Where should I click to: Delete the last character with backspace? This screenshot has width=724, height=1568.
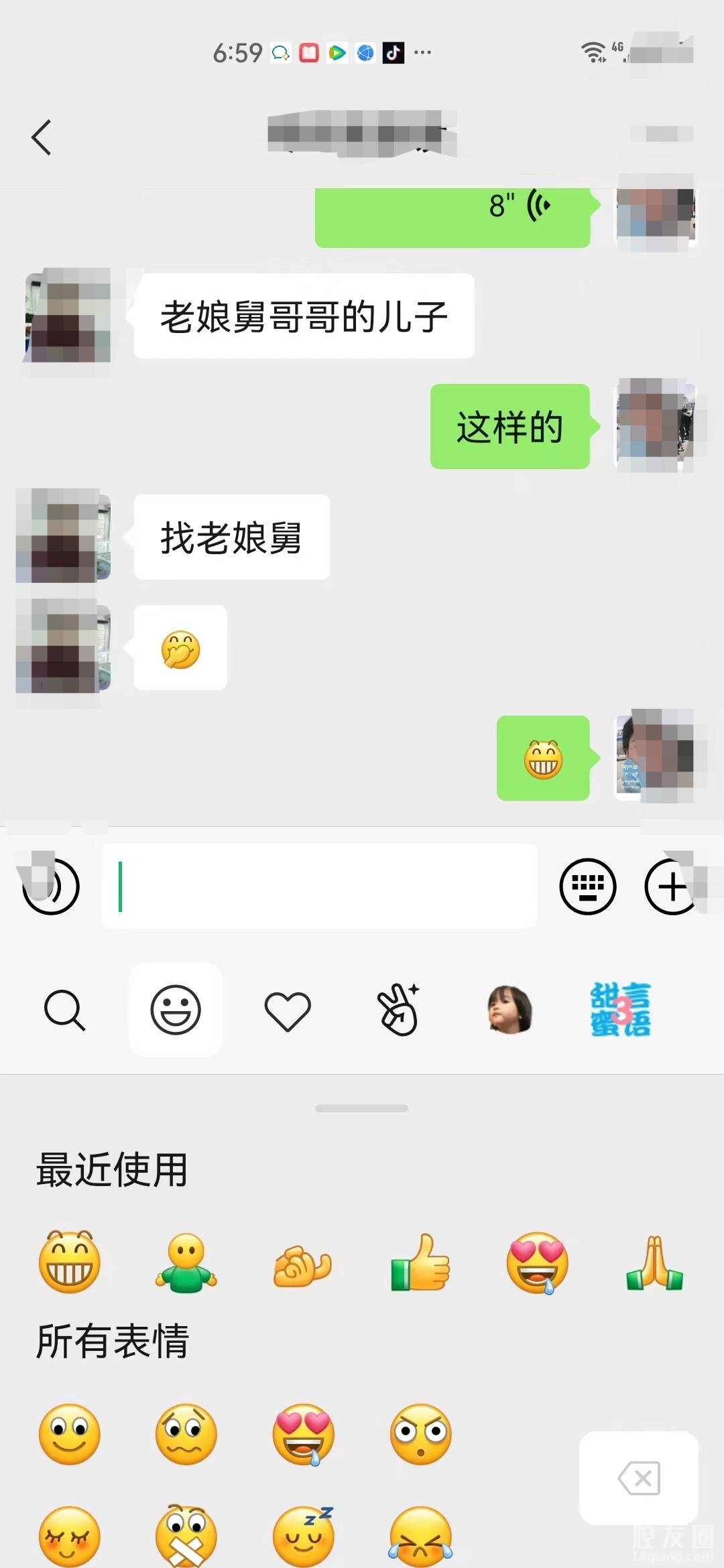click(639, 1478)
